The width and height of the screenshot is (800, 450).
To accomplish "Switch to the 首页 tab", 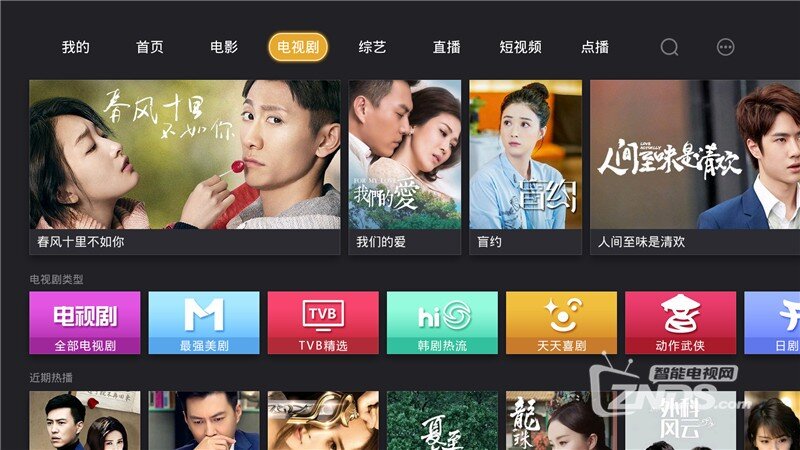I will click(x=150, y=47).
